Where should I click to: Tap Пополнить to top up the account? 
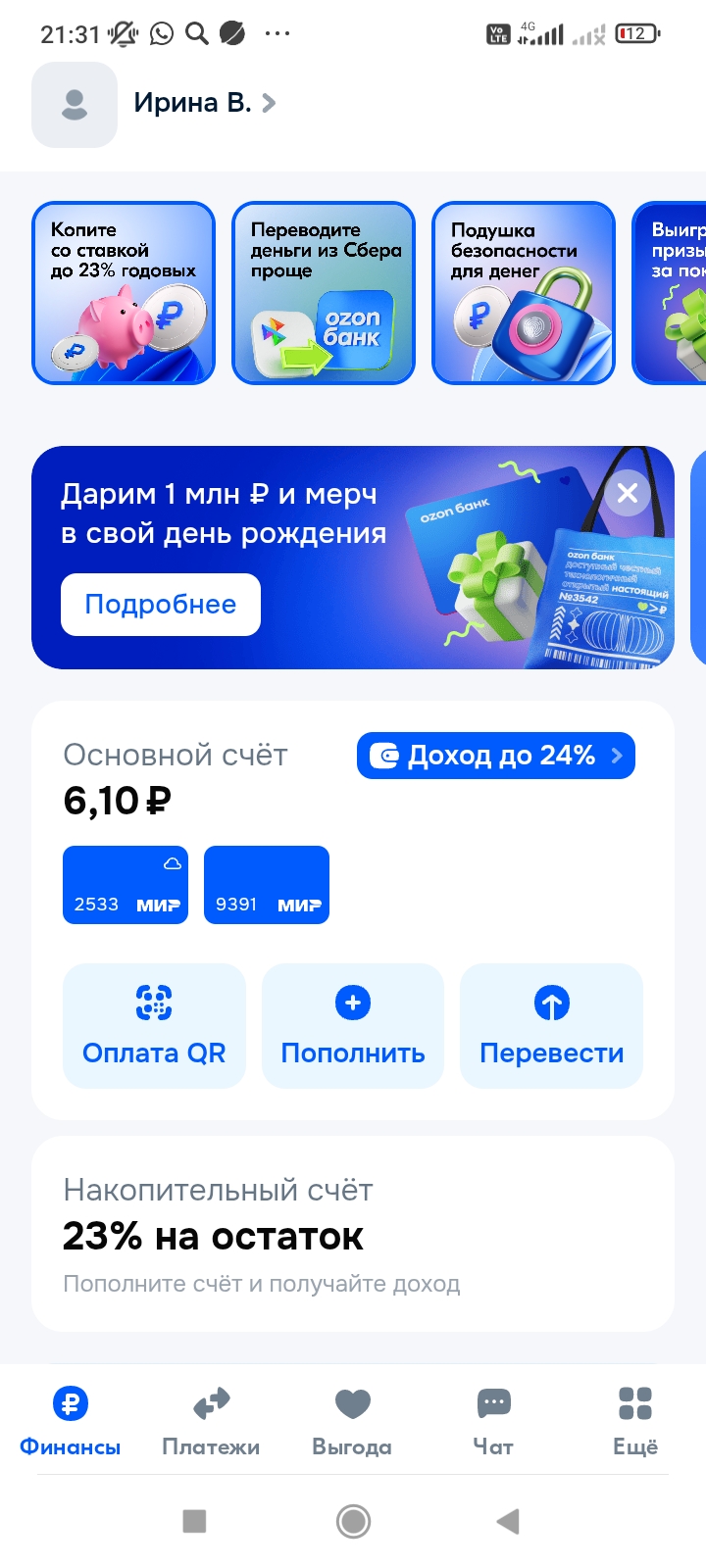pos(353,1026)
